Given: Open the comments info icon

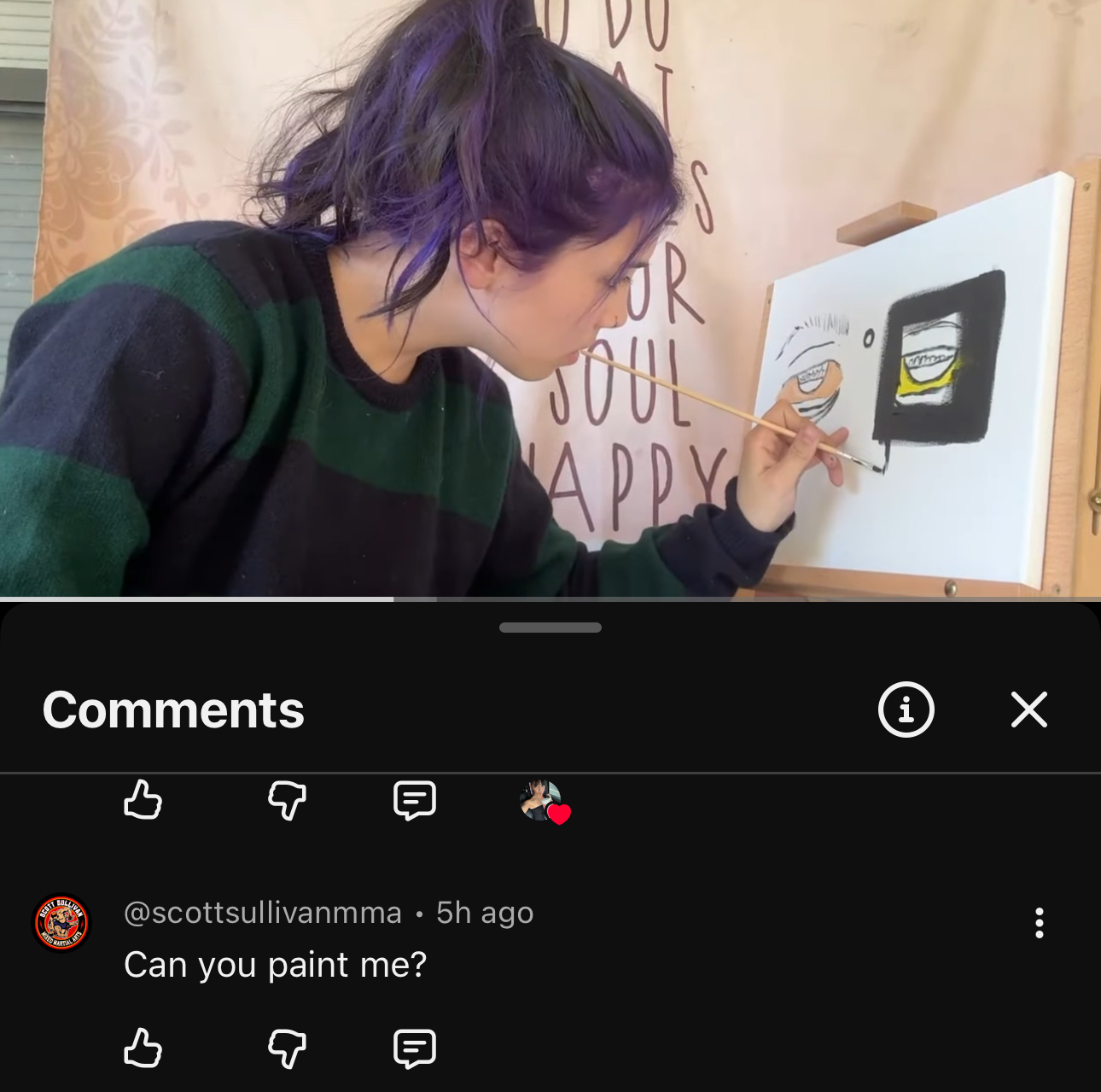Looking at the screenshot, I should 906,710.
